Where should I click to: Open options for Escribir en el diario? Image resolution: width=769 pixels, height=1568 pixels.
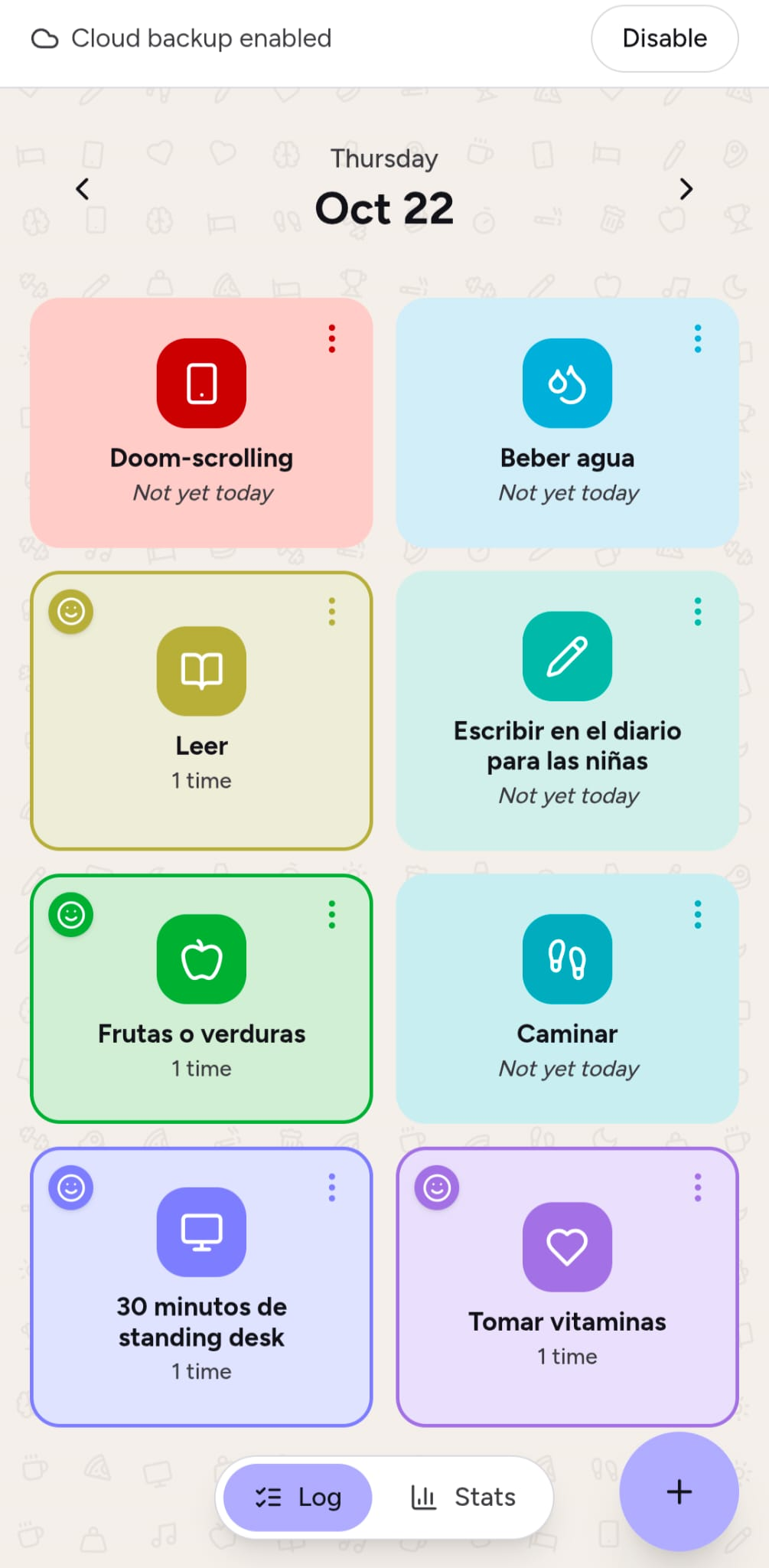pyautogui.click(x=697, y=611)
